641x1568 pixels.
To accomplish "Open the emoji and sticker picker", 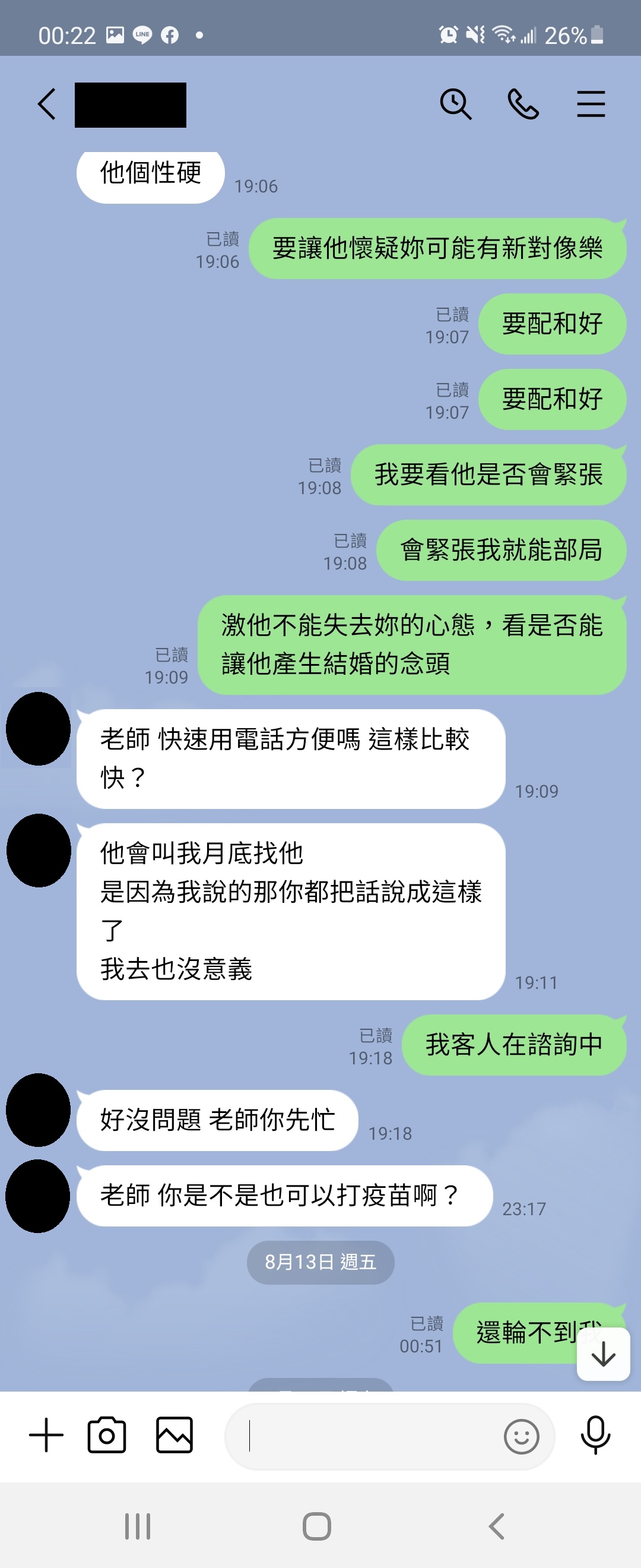I will [x=521, y=1437].
